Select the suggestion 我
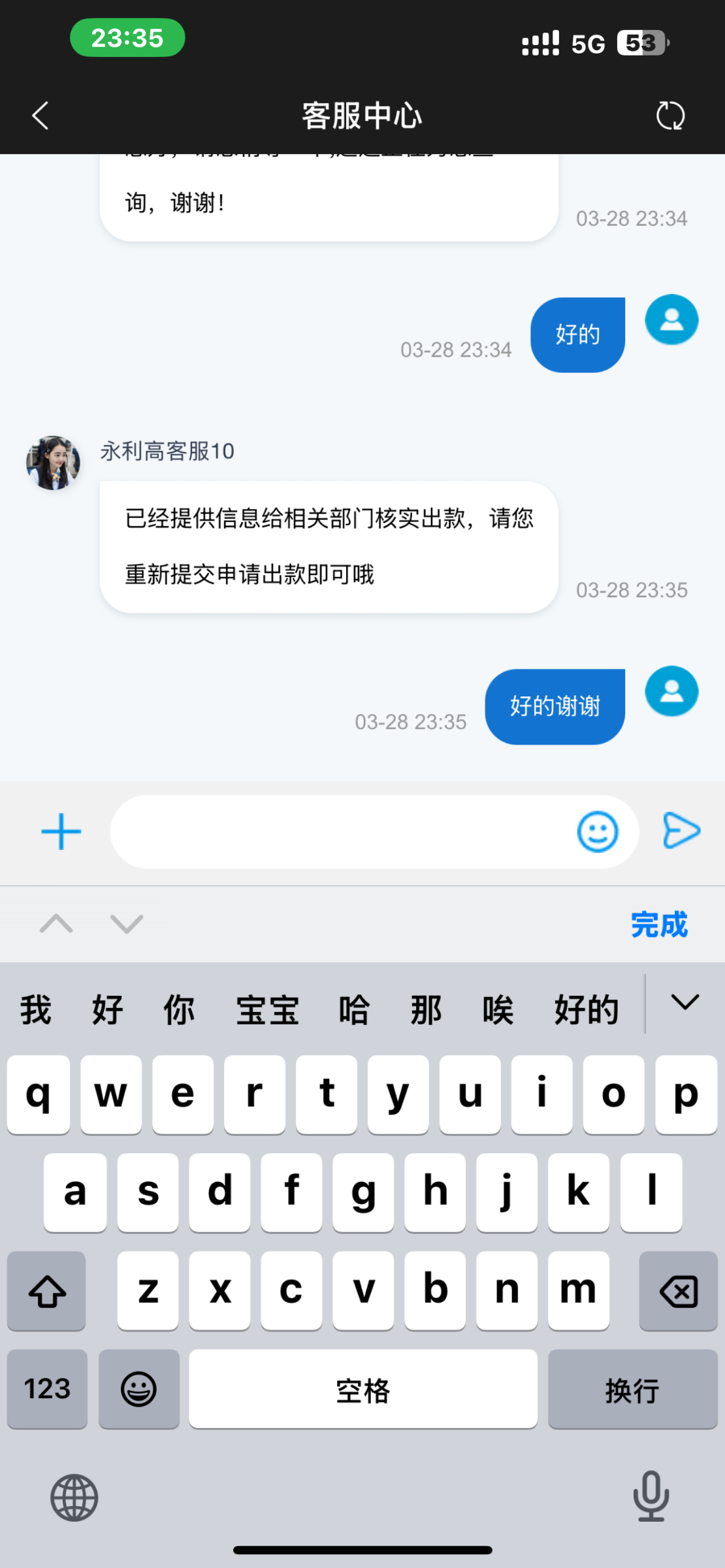The width and height of the screenshot is (725, 1568). click(x=36, y=1010)
